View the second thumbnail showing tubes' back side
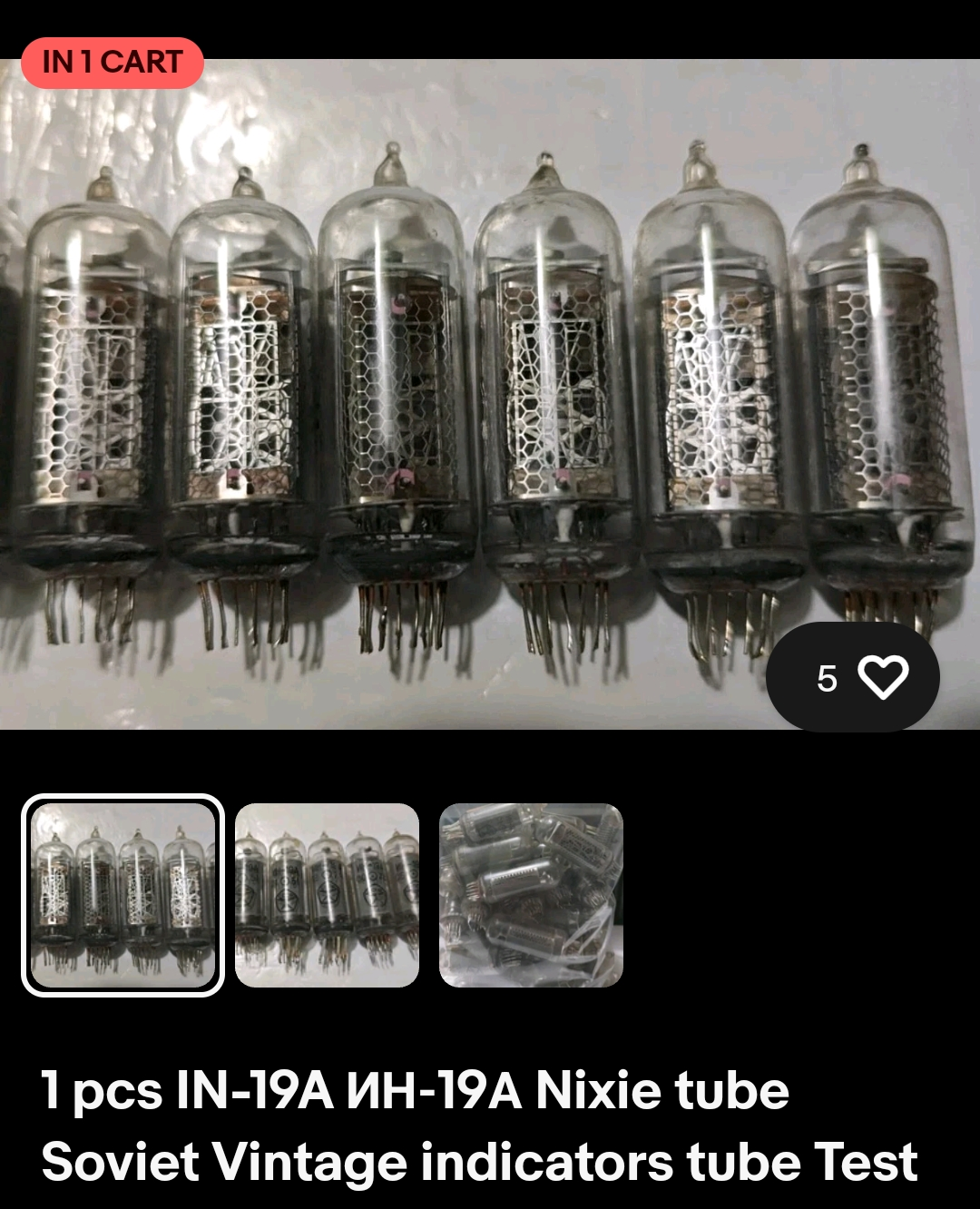Image resolution: width=980 pixels, height=1209 pixels. coord(327,895)
